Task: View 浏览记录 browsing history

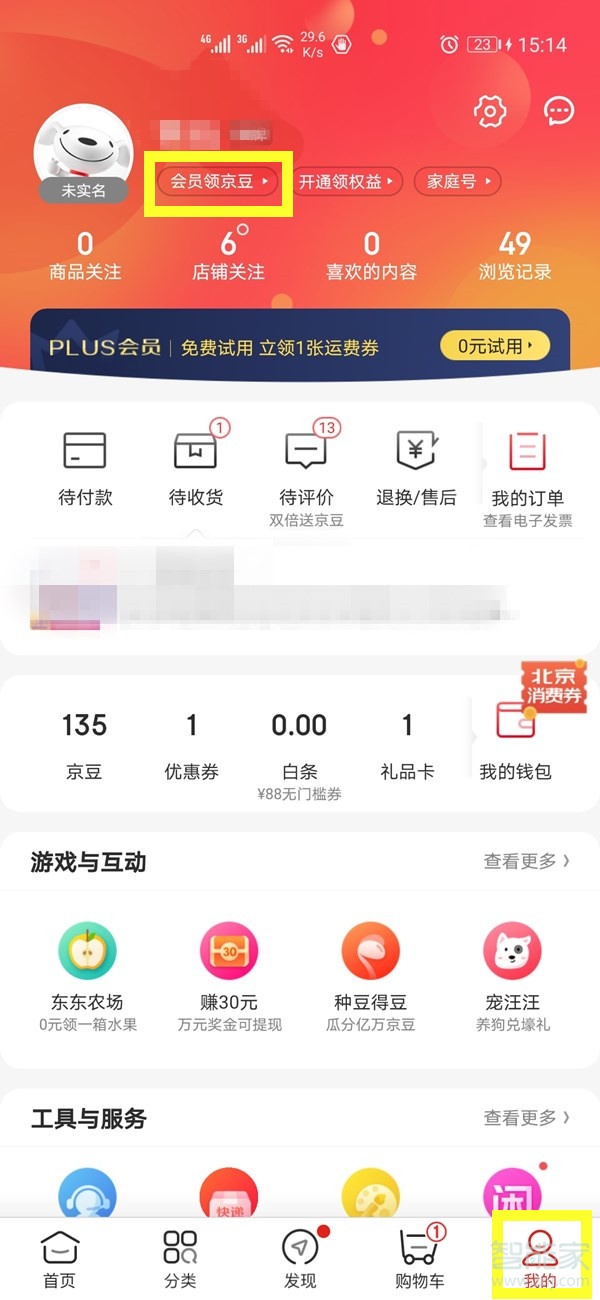Action: (515, 256)
